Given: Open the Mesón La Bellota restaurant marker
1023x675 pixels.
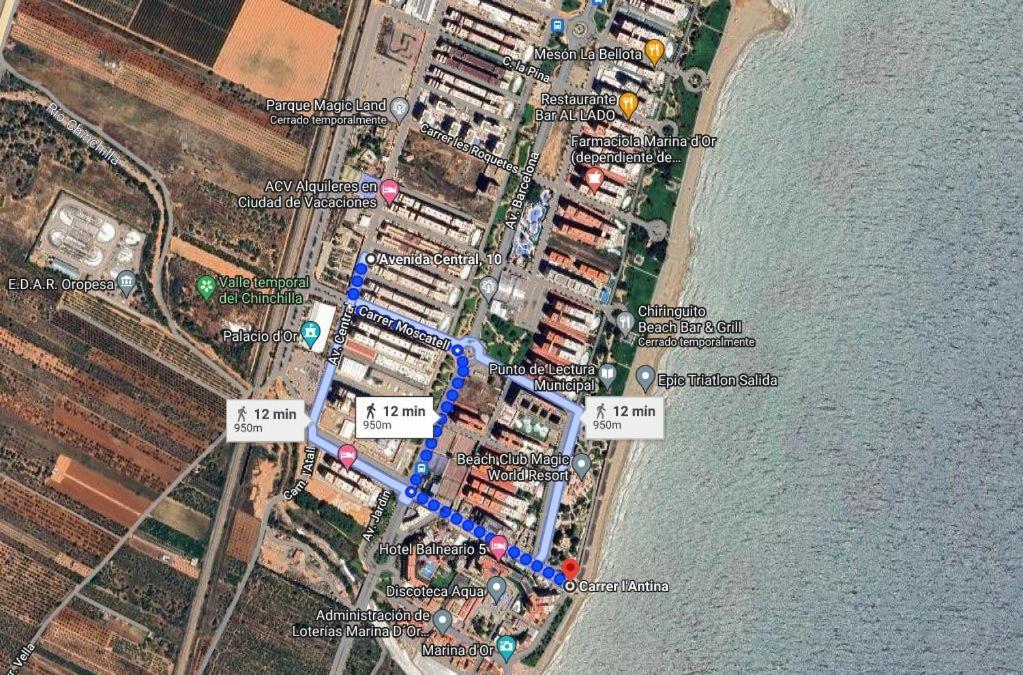Looking at the screenshot, I should point(654,49).
